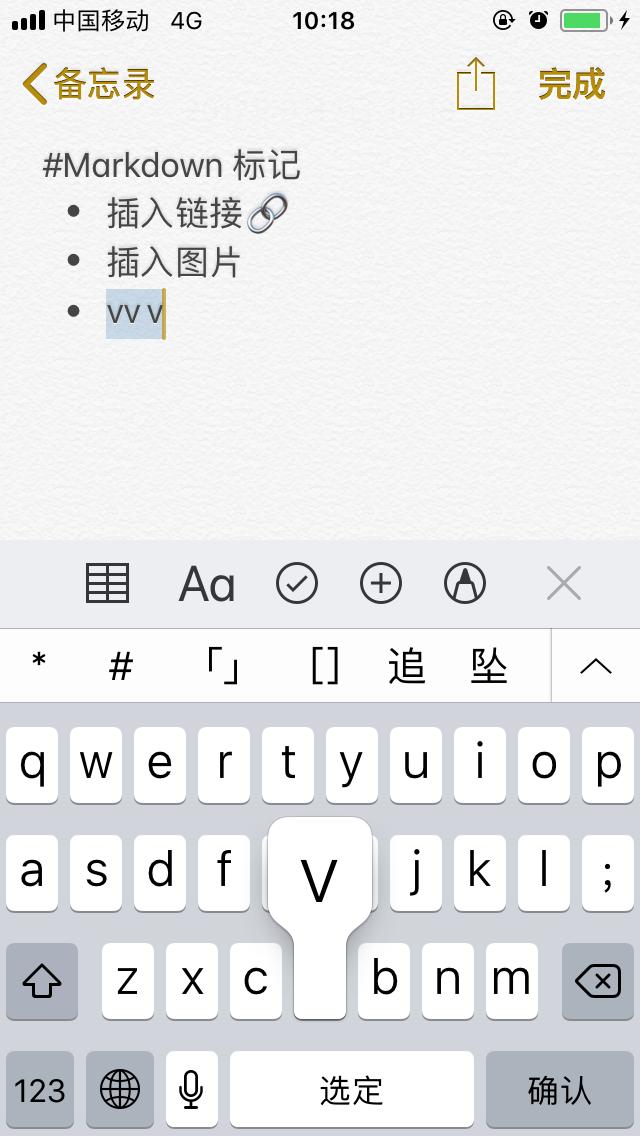Image resolution: width=640 pixels, height=1136 pixels.
Task: Switch to the 123 number keyboard
Action: (x=40, y=1090)
